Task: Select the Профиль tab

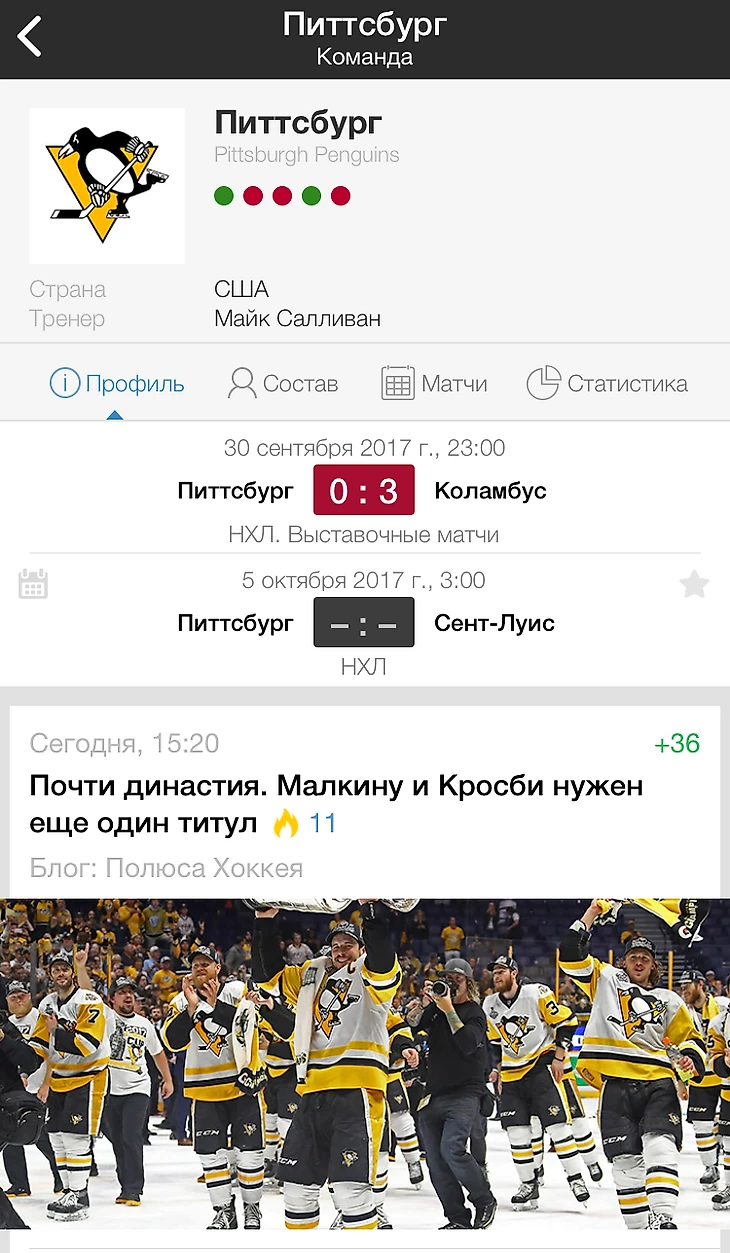Action: pyautogui.click(x=117, y=384)
